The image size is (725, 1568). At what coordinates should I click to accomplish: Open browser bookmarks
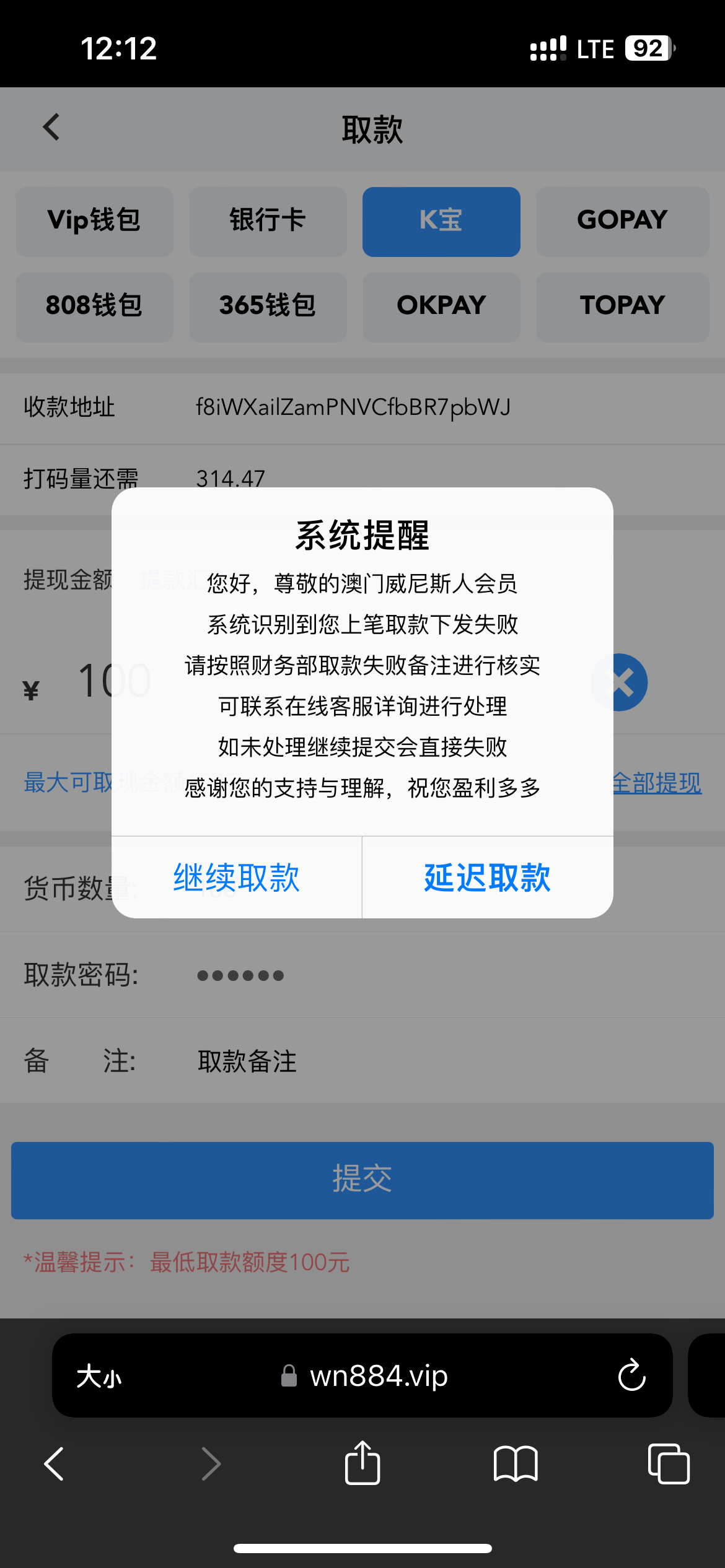tap(516, 1463)
